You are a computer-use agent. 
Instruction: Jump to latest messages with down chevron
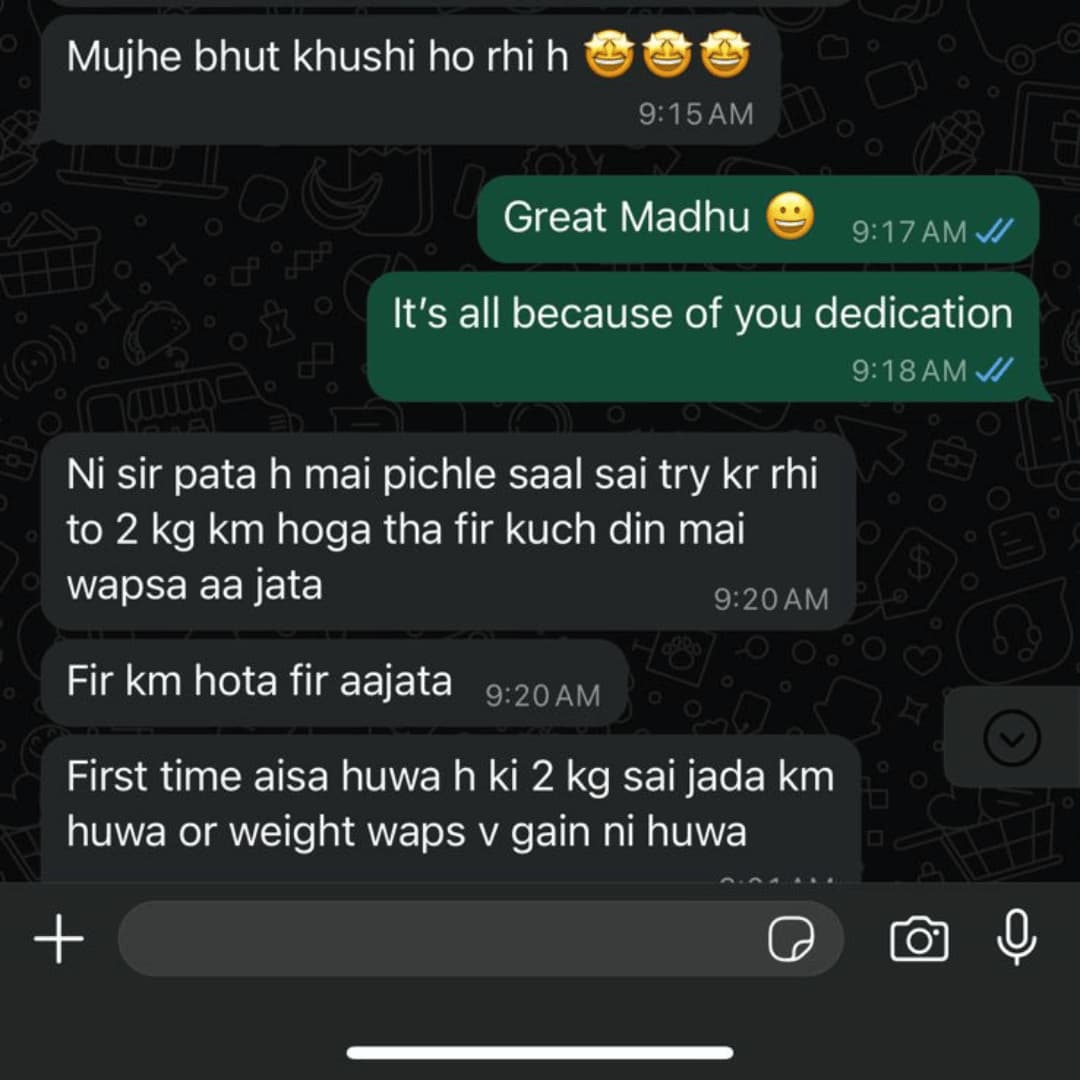(x=1012, y=738)
